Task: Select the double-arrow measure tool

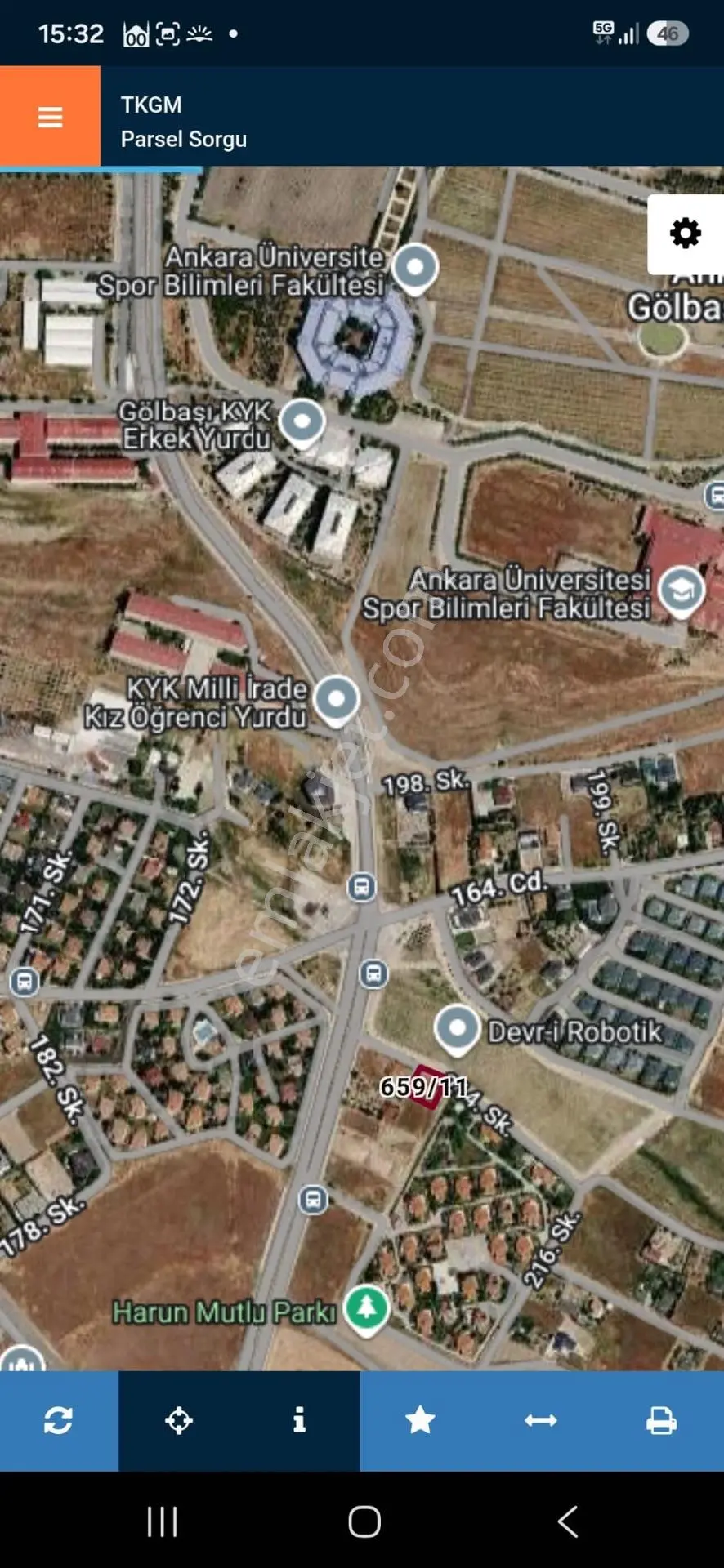Action: 541,1420
